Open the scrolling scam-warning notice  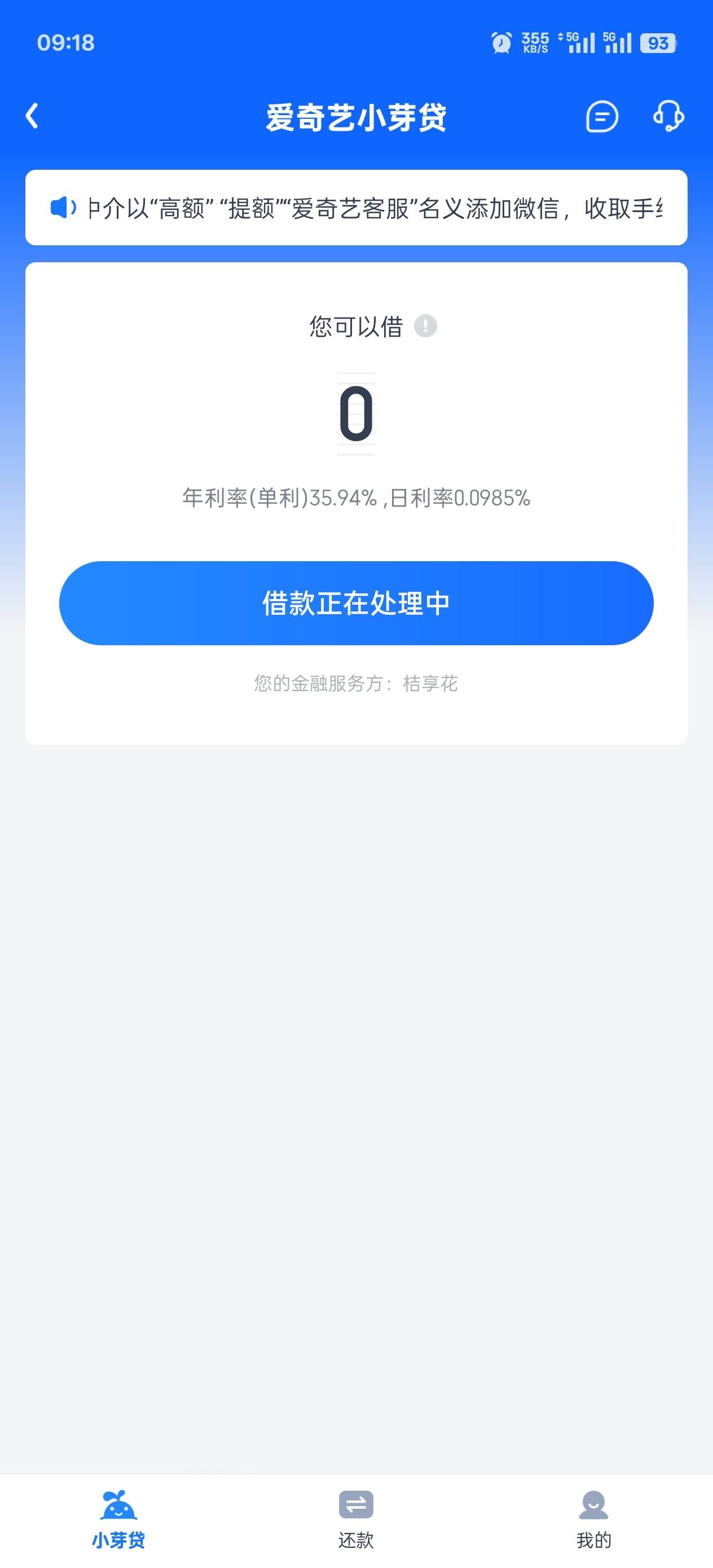point(356,208)
